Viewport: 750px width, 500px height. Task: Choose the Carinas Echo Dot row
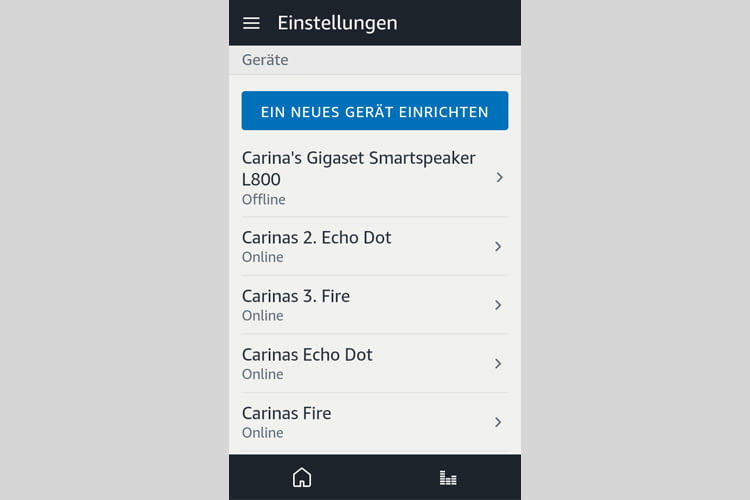point(374,363)
